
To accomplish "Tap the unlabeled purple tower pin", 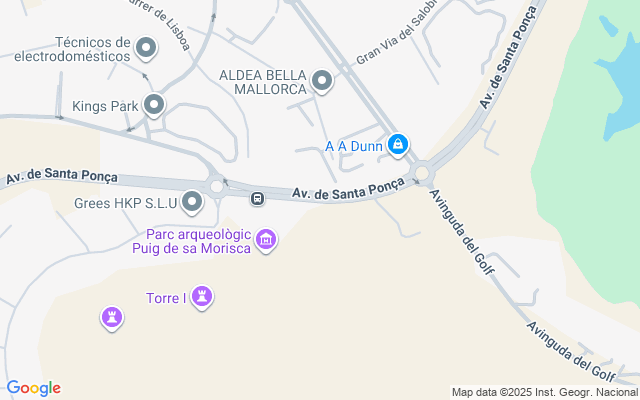I will point(112,318).
